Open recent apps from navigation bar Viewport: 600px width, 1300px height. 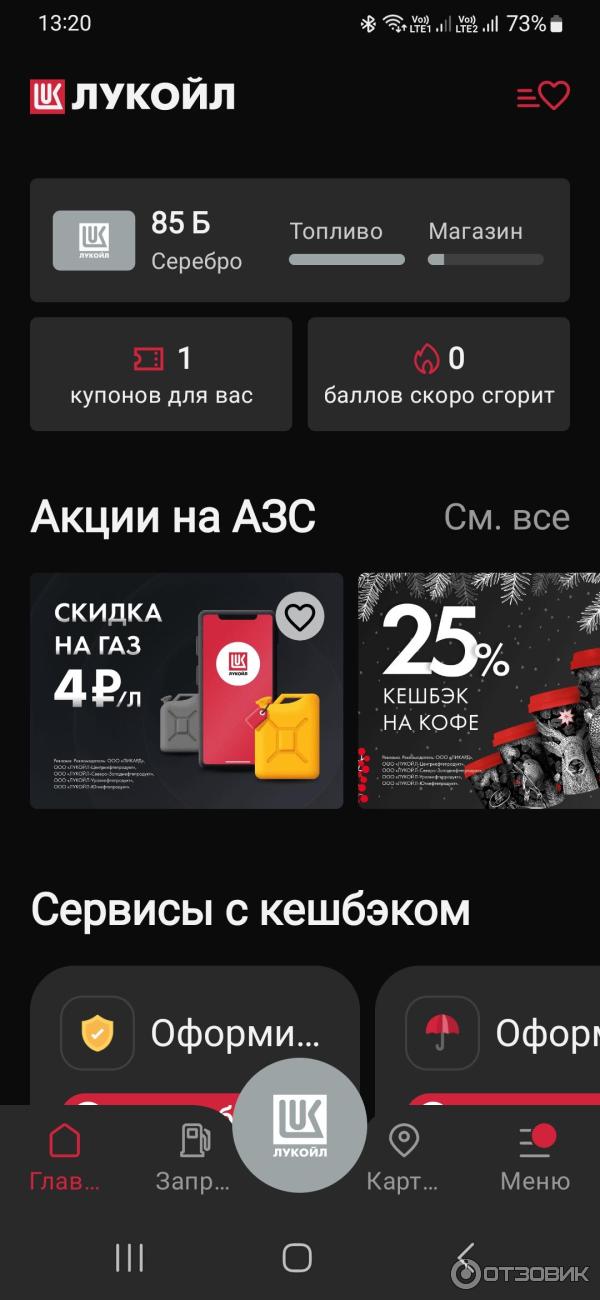pos(130,1257)
